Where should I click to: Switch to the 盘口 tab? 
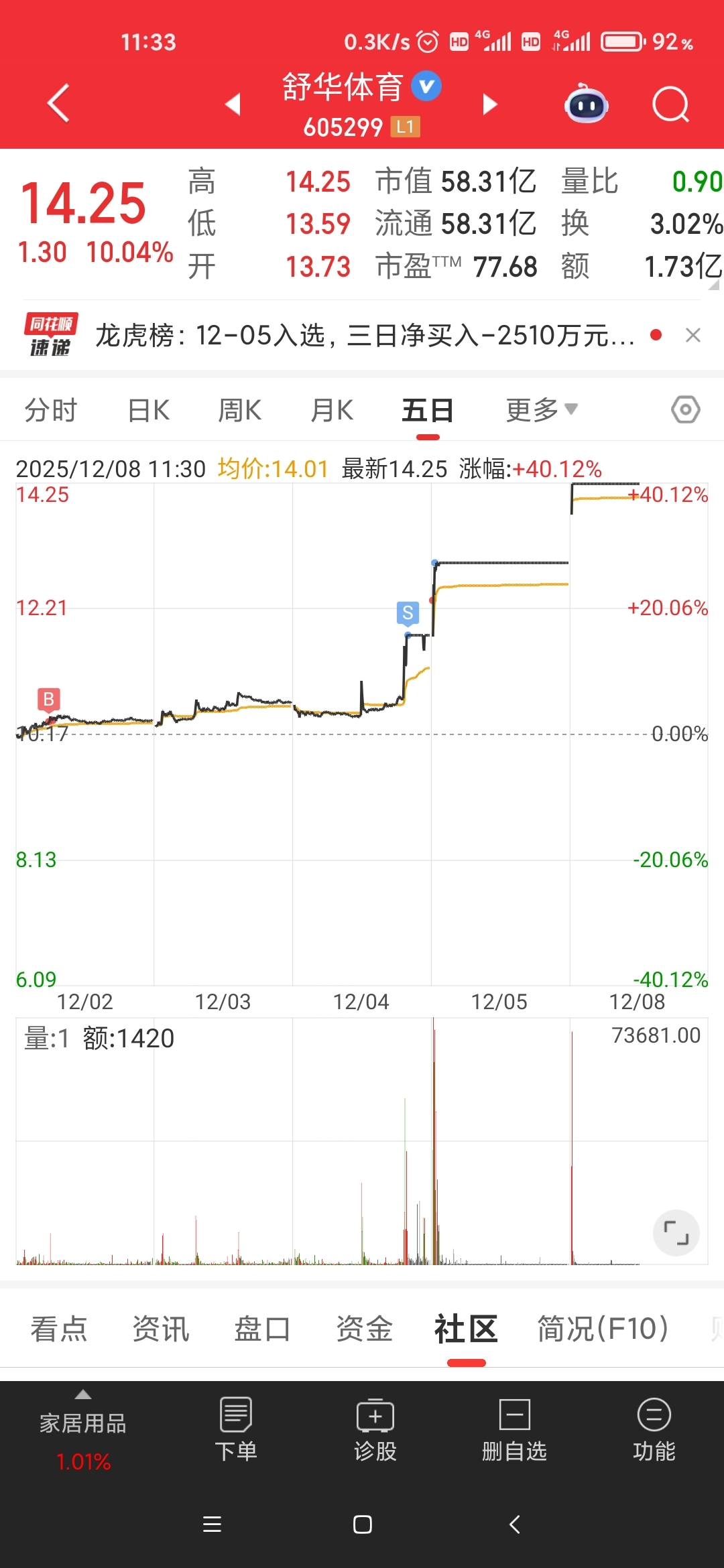click(262, 1329)
